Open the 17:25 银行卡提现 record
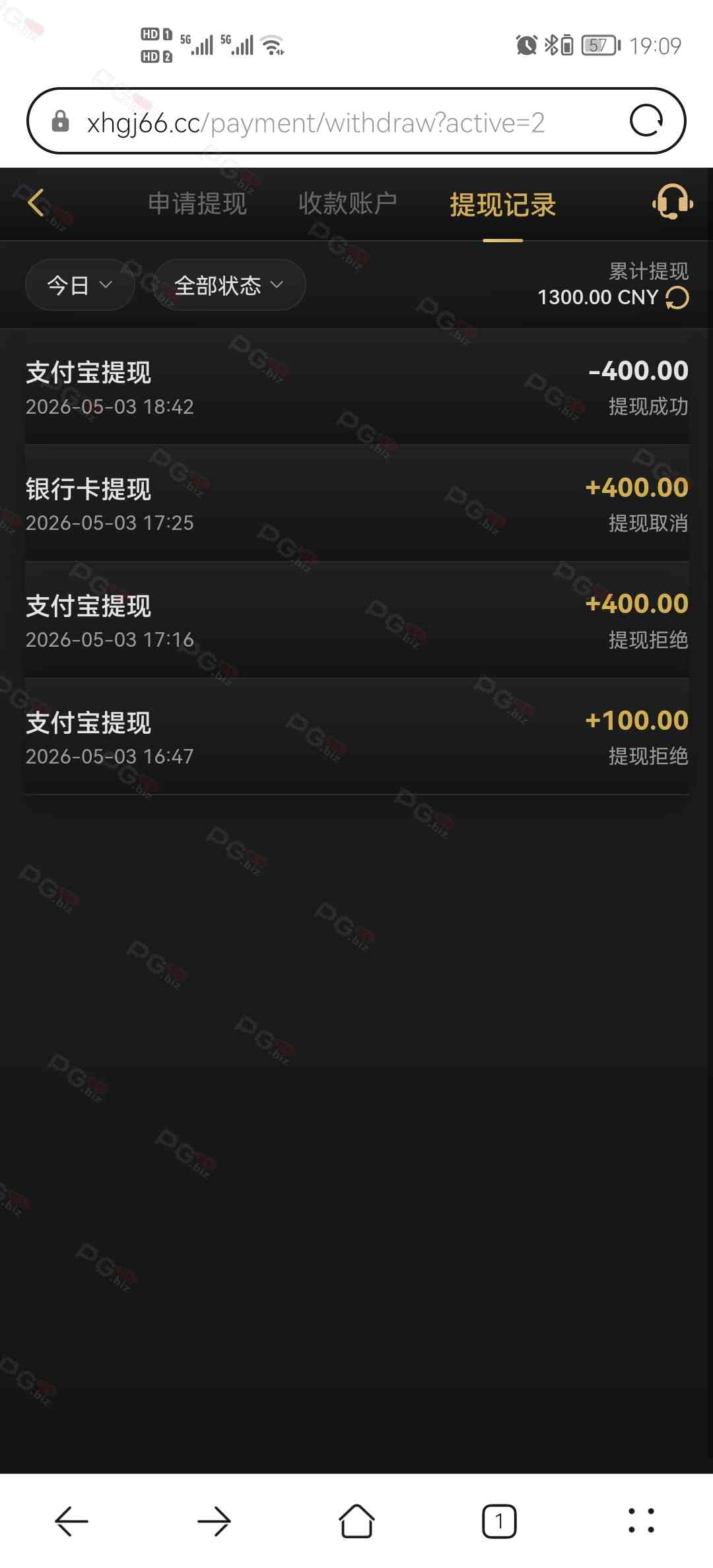713x1568 pixels. 356,504
